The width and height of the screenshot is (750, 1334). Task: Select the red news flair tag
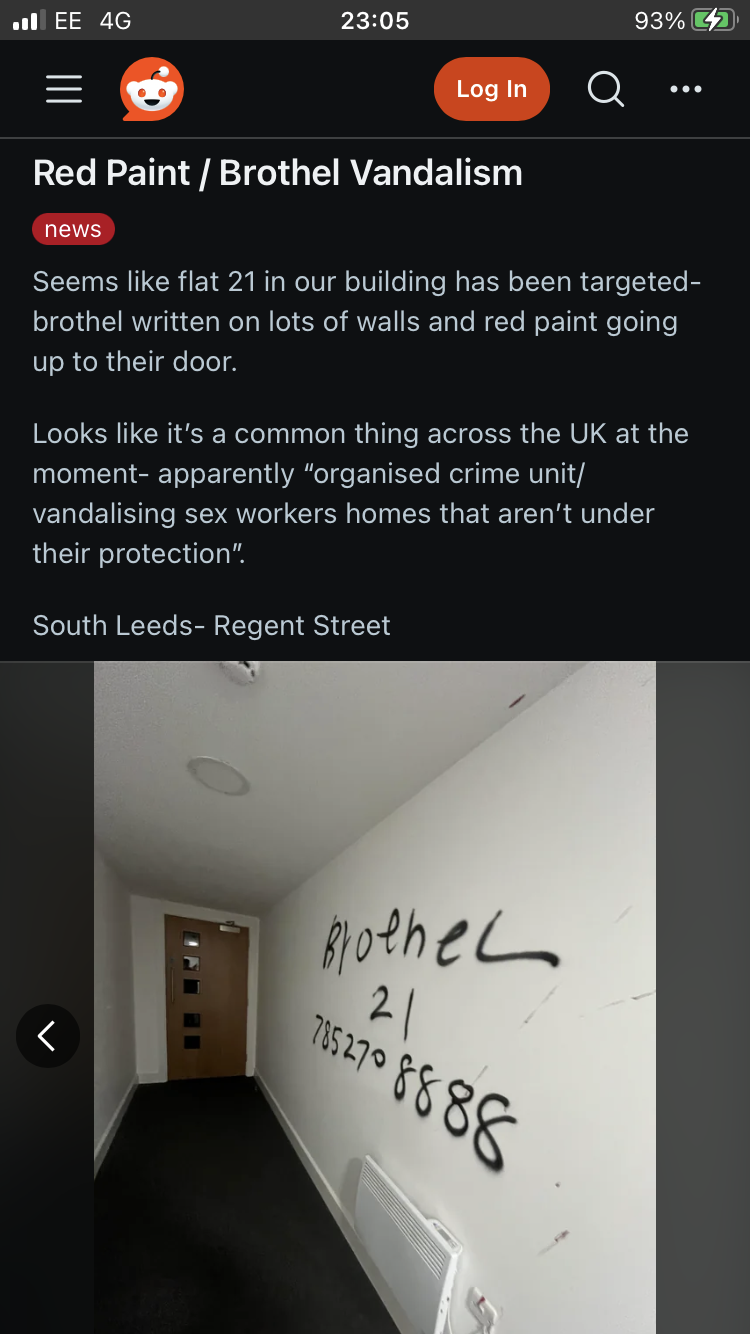tap(73, 229)
